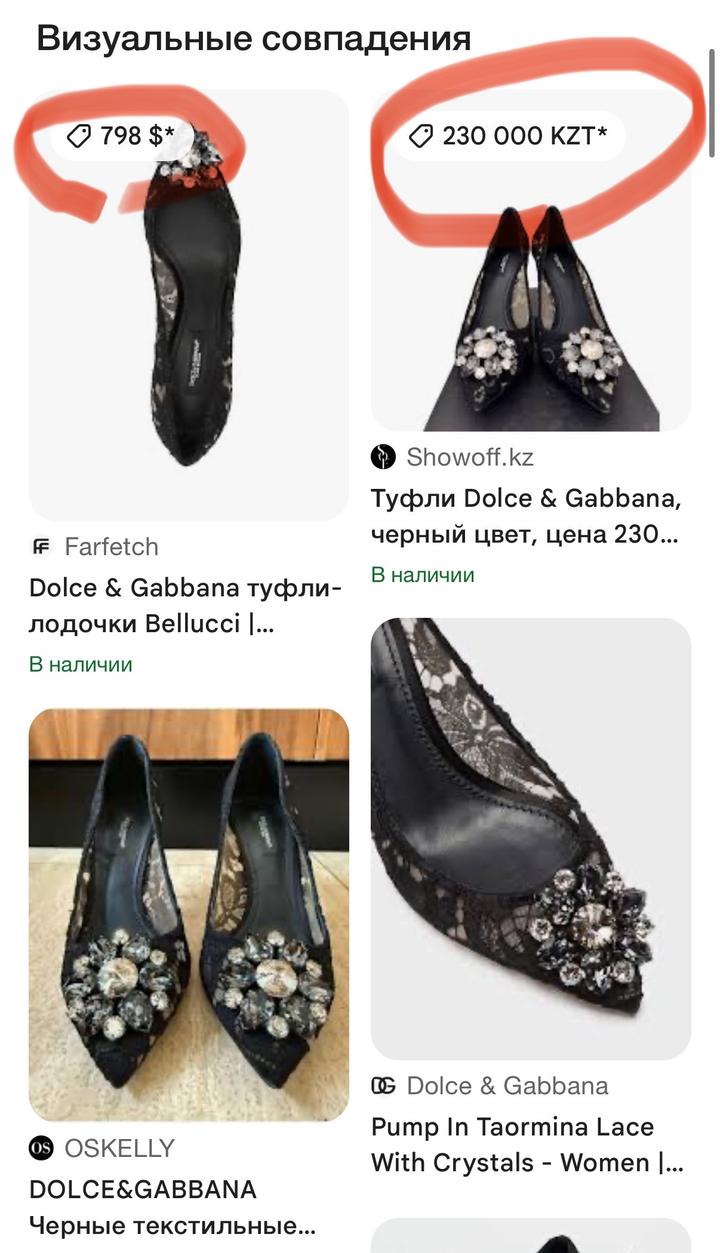Open the Showoff.kz shoes listing
This screenshot has width=720, height=1253.
coord(525,516)
